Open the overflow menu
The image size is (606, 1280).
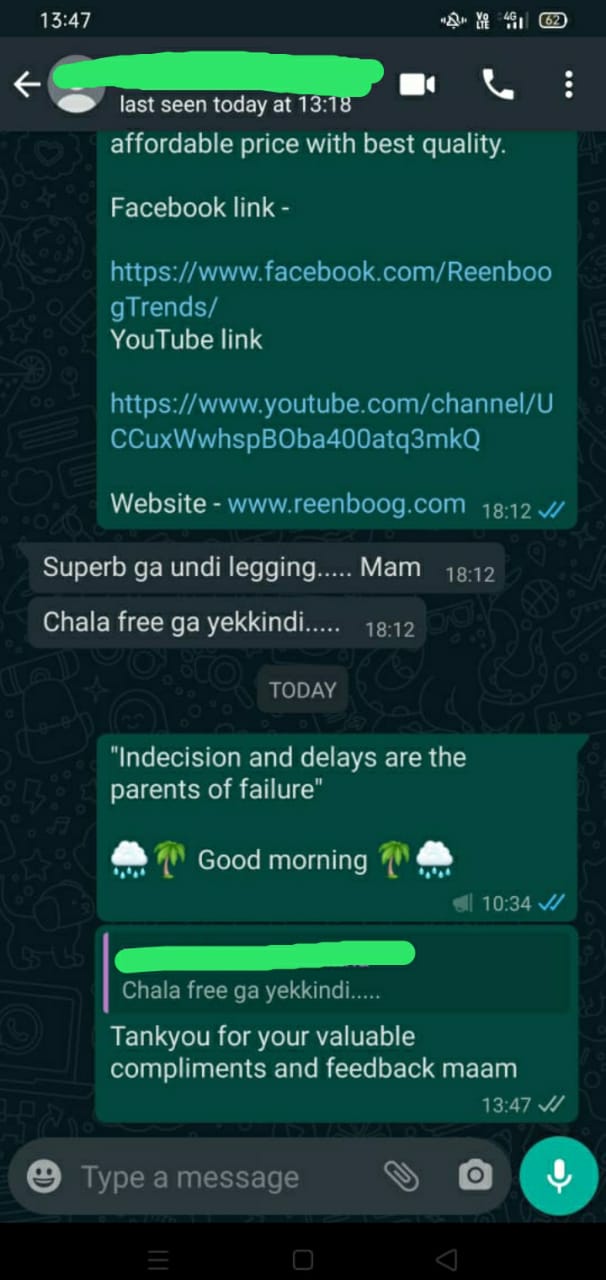pos(569,85)
